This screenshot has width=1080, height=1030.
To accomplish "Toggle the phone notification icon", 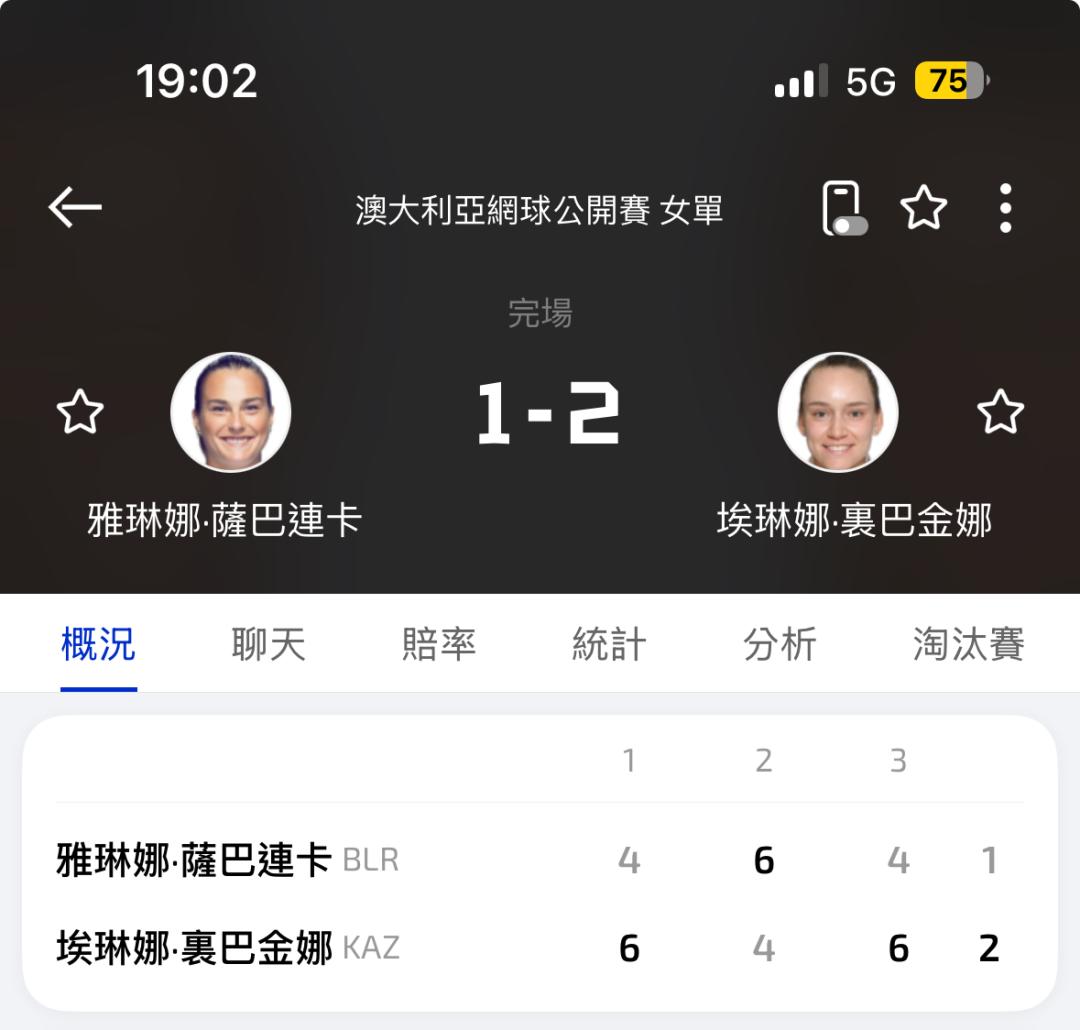I will 843,208.
